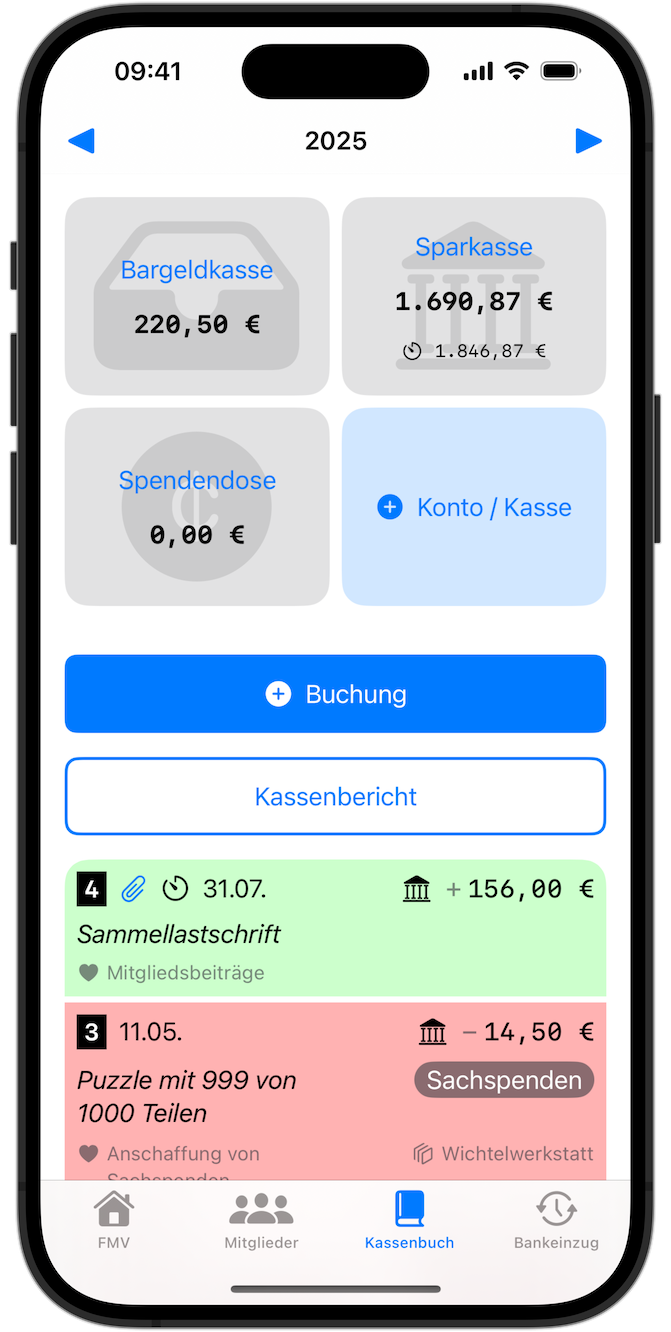The image size is (671, 1332).
Task: Add a new Konto / Kasse
Action: point(474,507)
